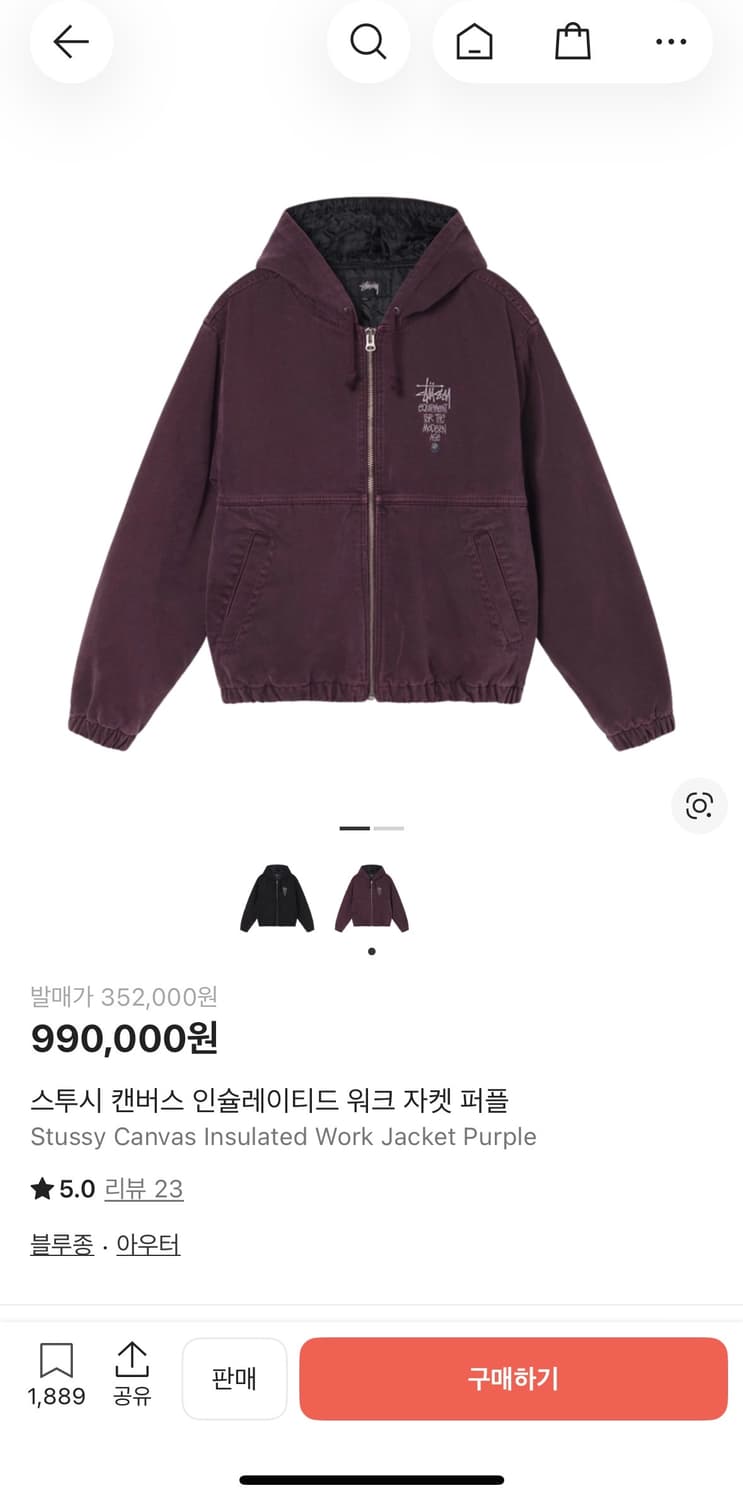Select the second carousel indicator bar
This screenshot has height=1500, width=743.
click(x=389, y=828)
